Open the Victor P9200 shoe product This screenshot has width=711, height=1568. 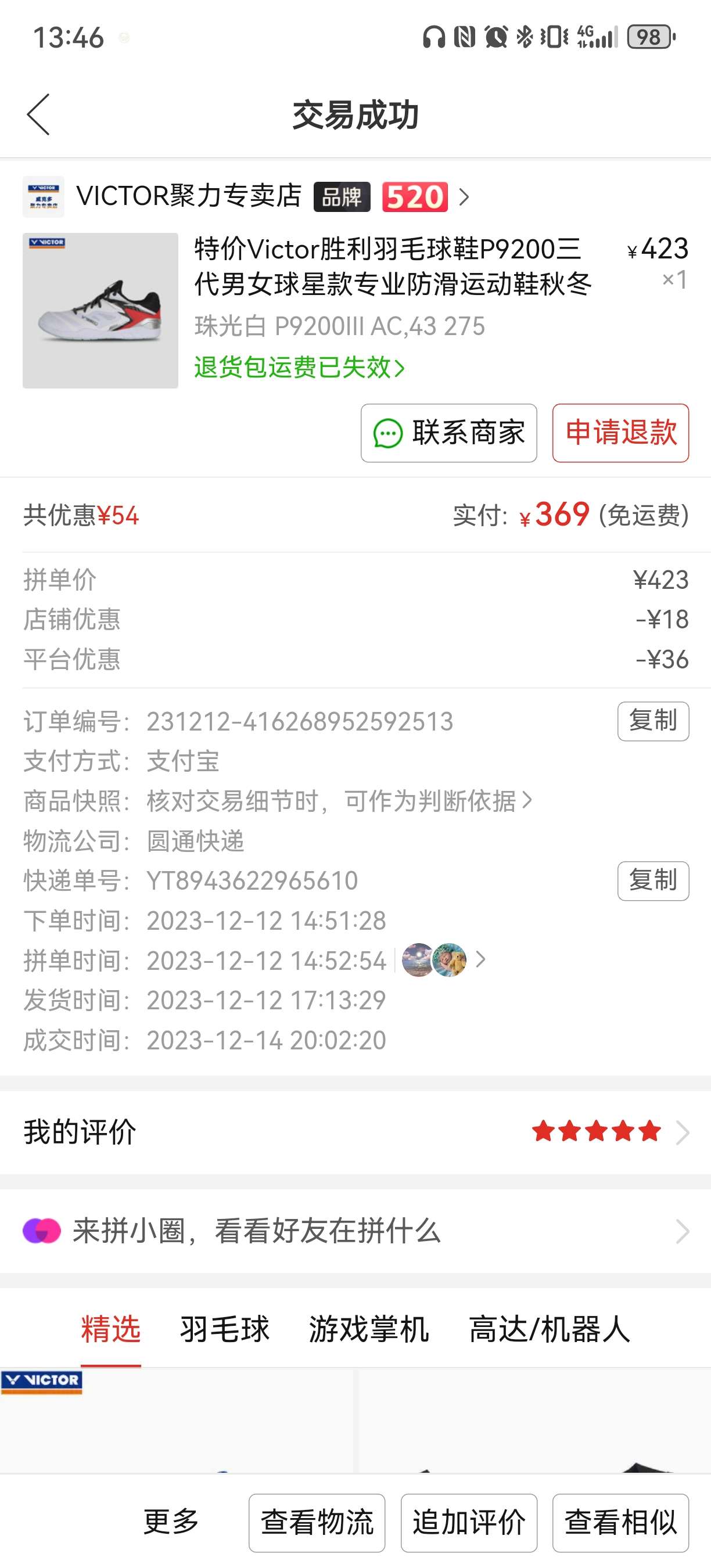392,267
